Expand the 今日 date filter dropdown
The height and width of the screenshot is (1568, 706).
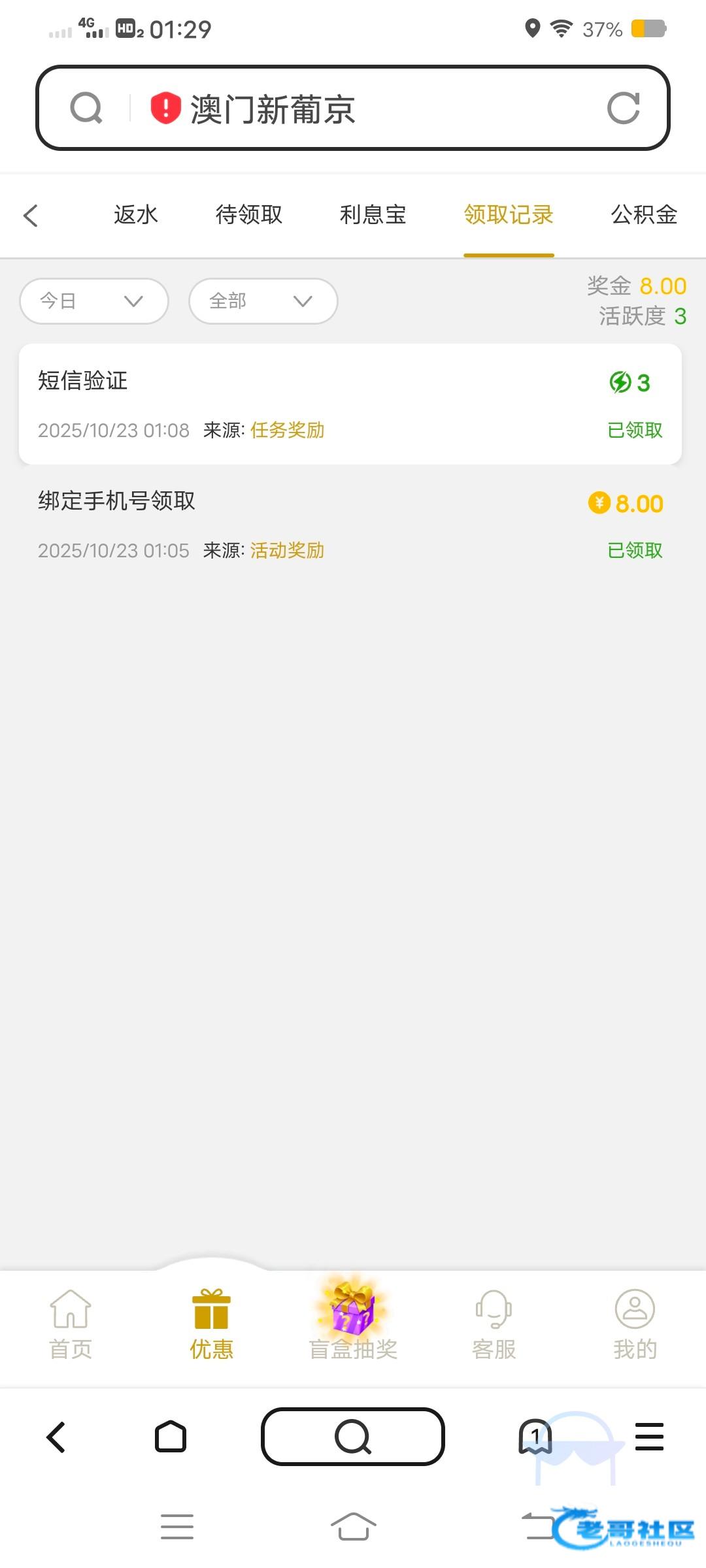click(x=94, y=301)
